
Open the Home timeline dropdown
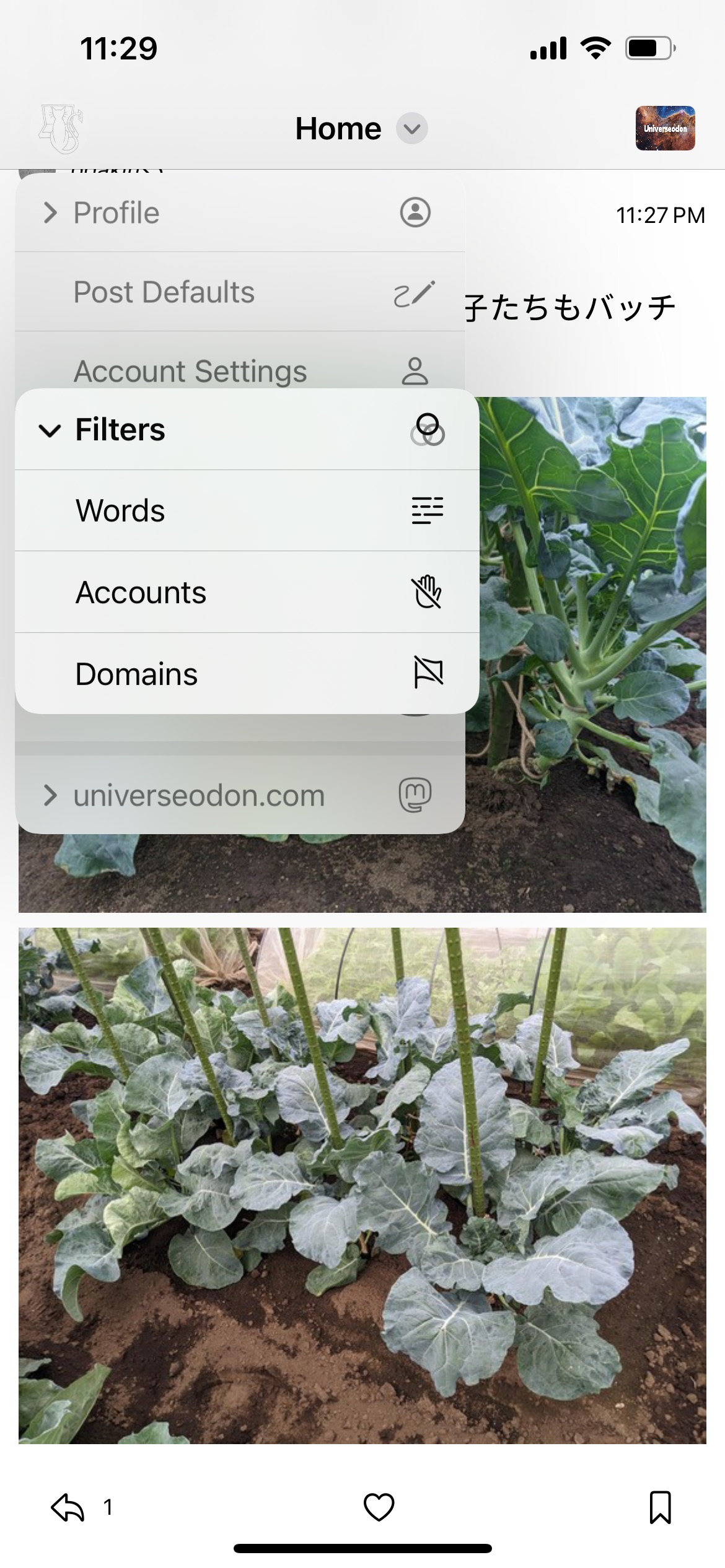(361, 129)
